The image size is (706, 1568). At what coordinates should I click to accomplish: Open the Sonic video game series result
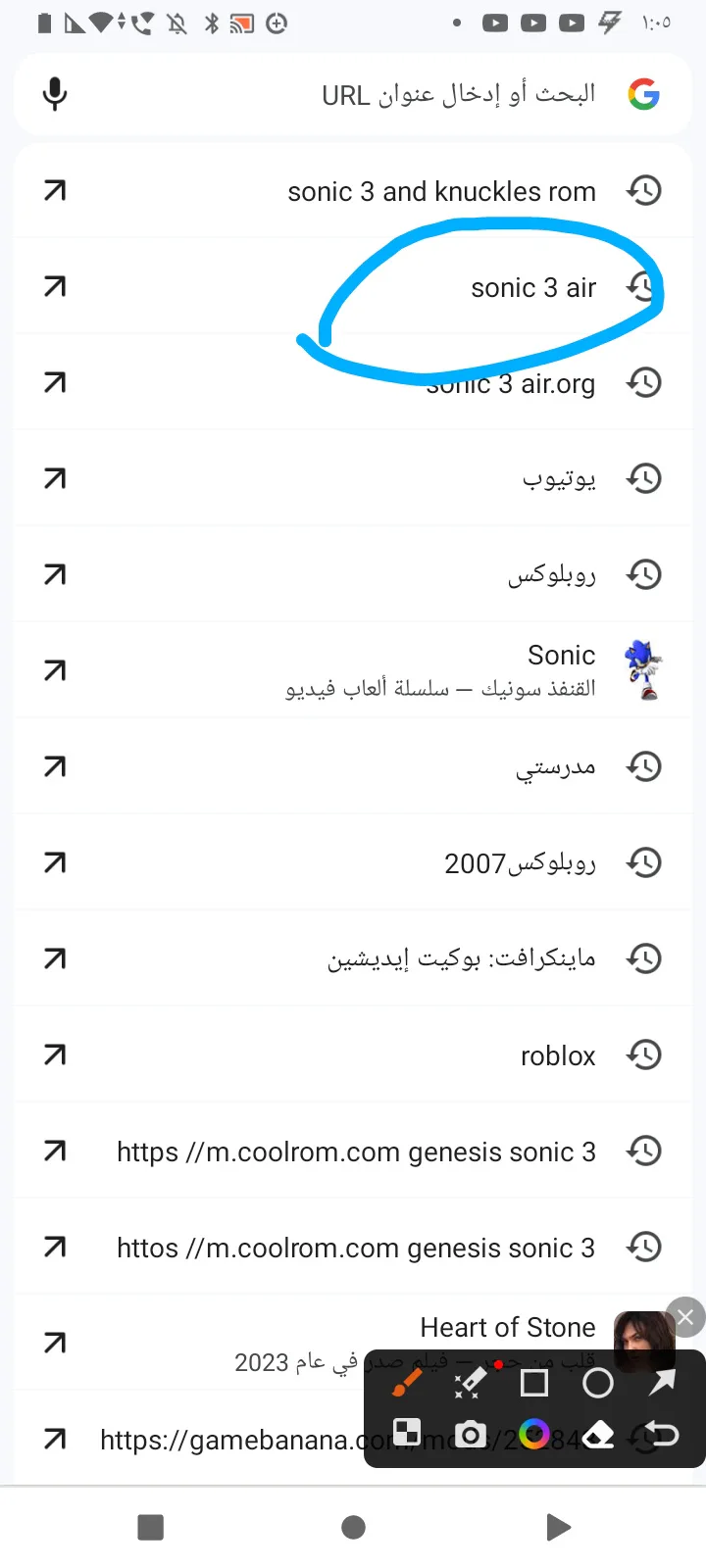click(x=353, y=671)
